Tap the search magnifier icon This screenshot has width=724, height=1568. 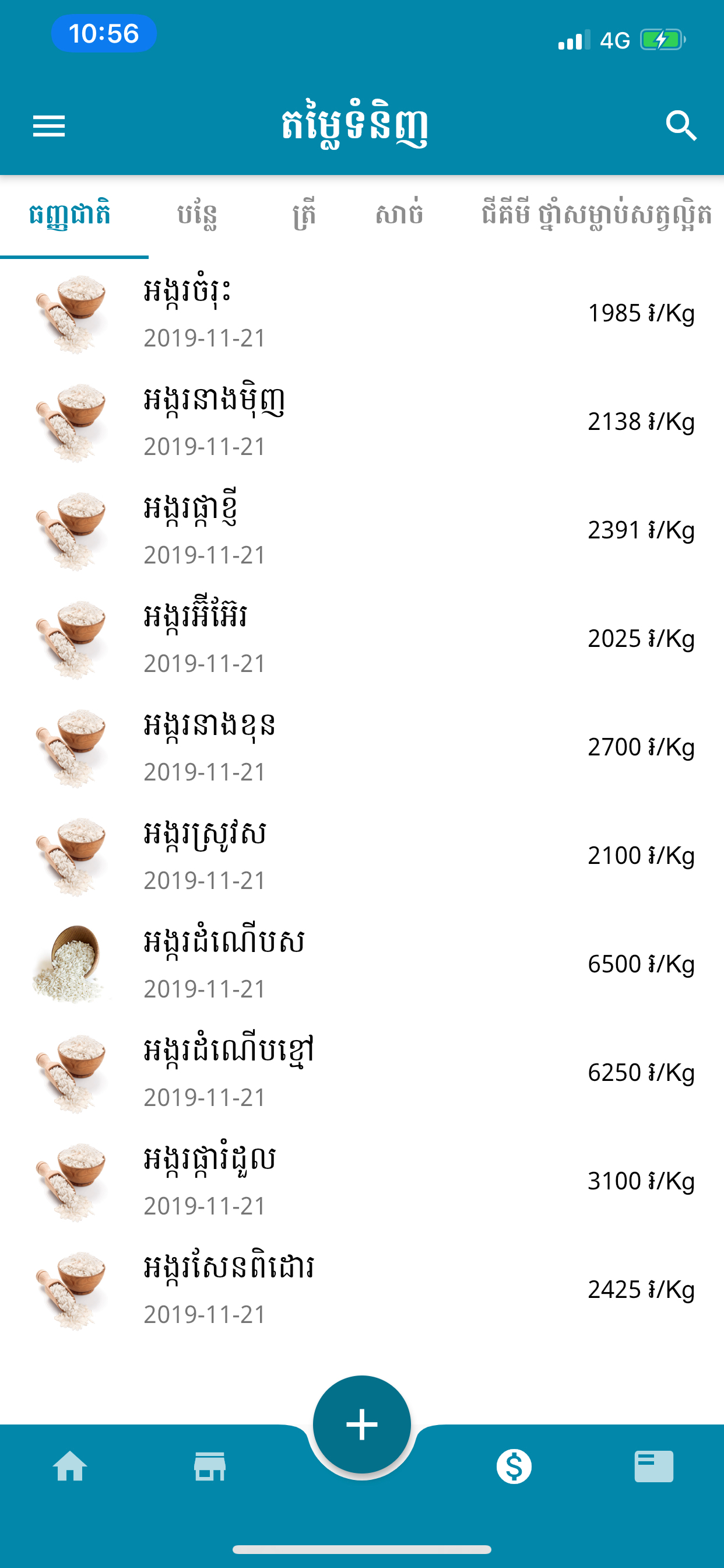[681, 126]
